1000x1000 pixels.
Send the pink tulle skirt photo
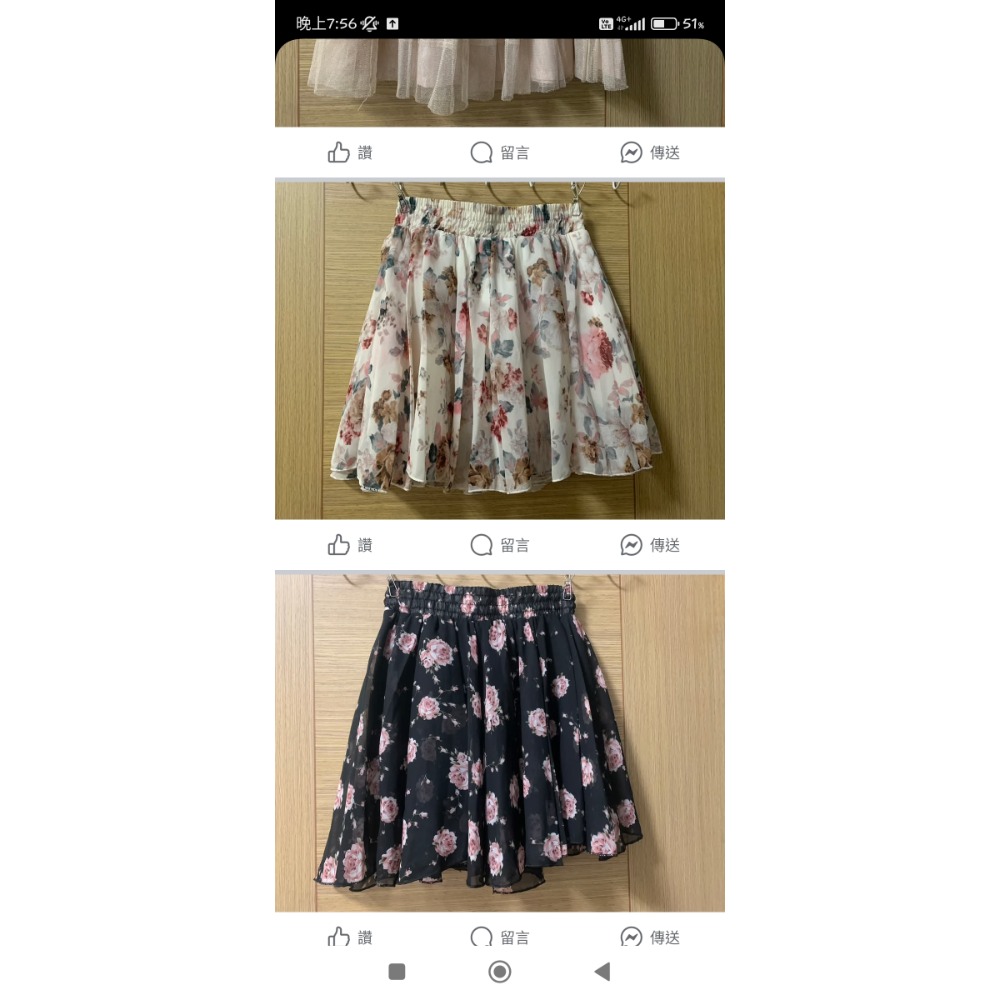650,153
